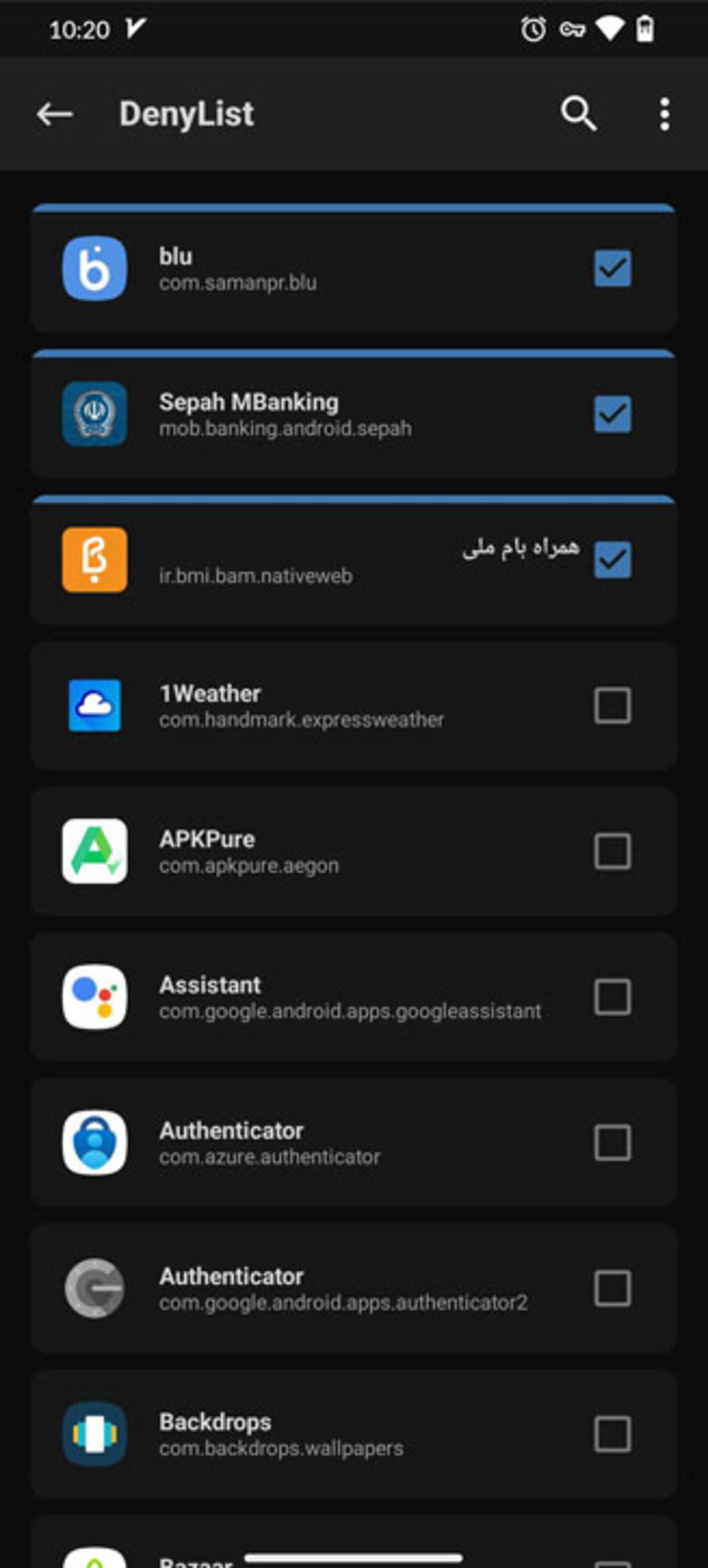708x1568 pixels.
Task: Expand the blu app row
Action: (304, 269)
